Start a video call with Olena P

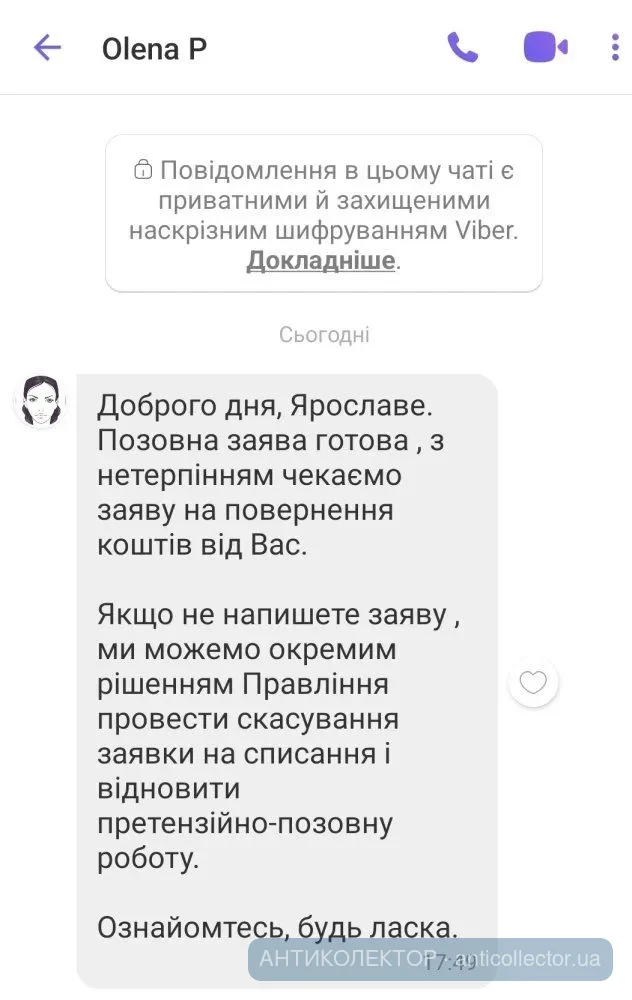(x=545, y=48)
